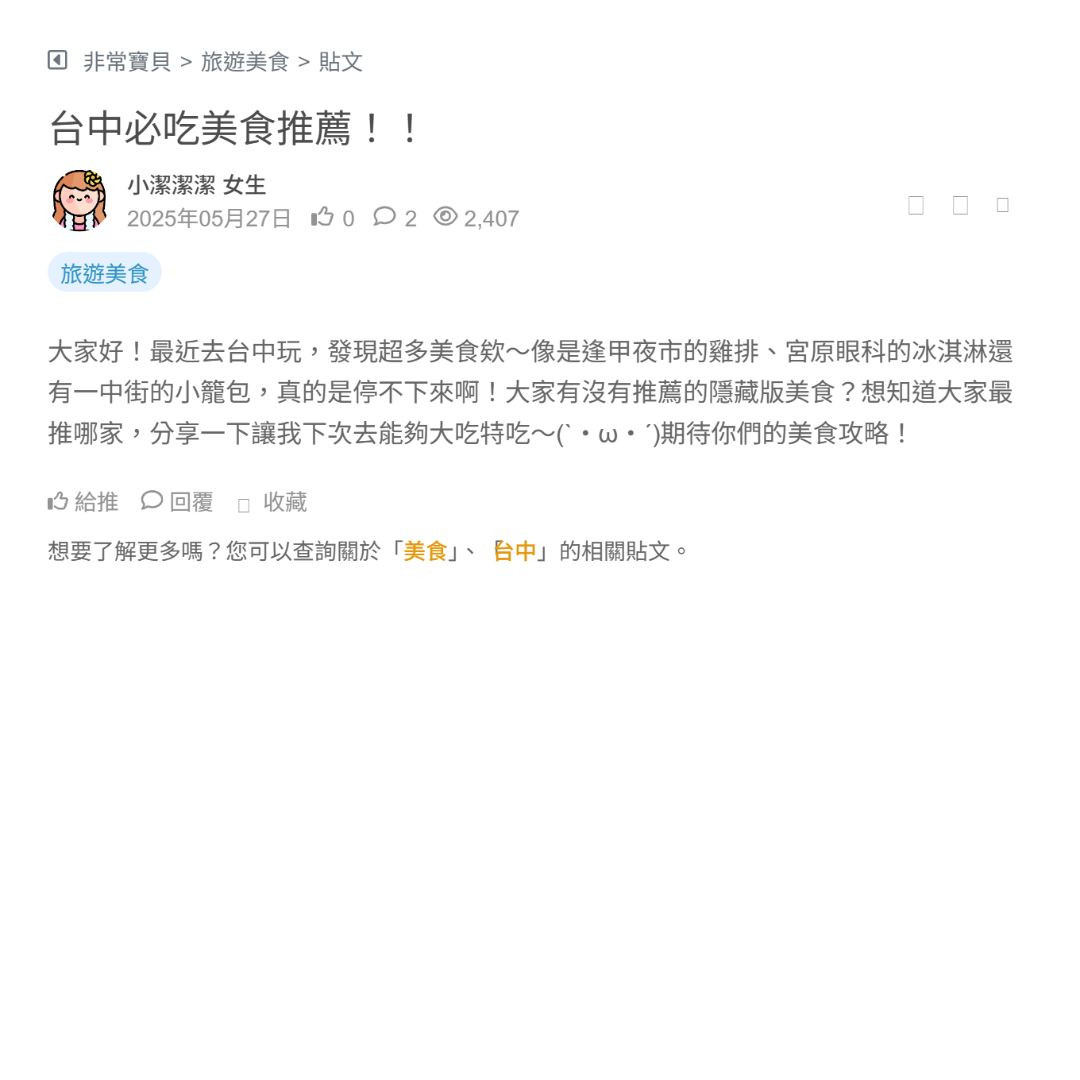The height and width of the screenshot is (1080, 1080).
Task: Open related posts for 美食
Action: (x=425, y=551)
